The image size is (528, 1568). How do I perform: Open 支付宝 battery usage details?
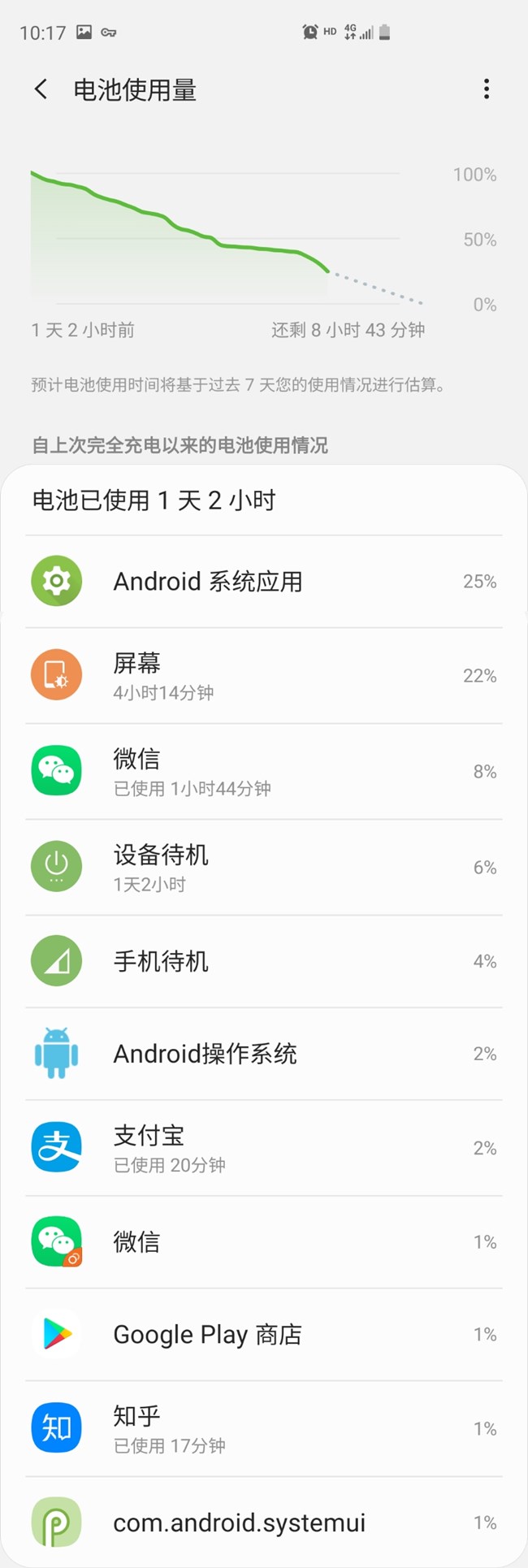pos(264,1148)
